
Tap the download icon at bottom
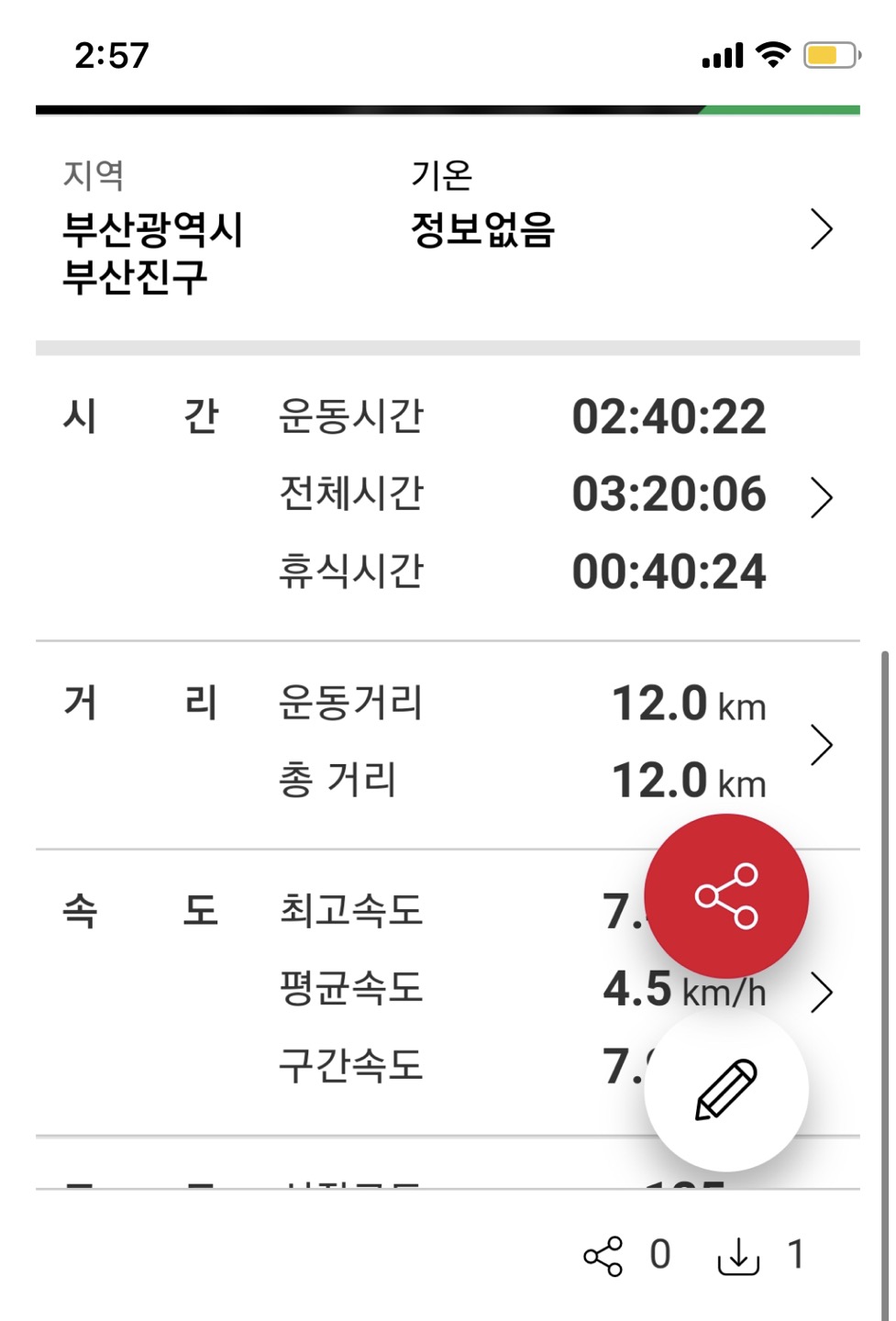tap(738, 1256)
